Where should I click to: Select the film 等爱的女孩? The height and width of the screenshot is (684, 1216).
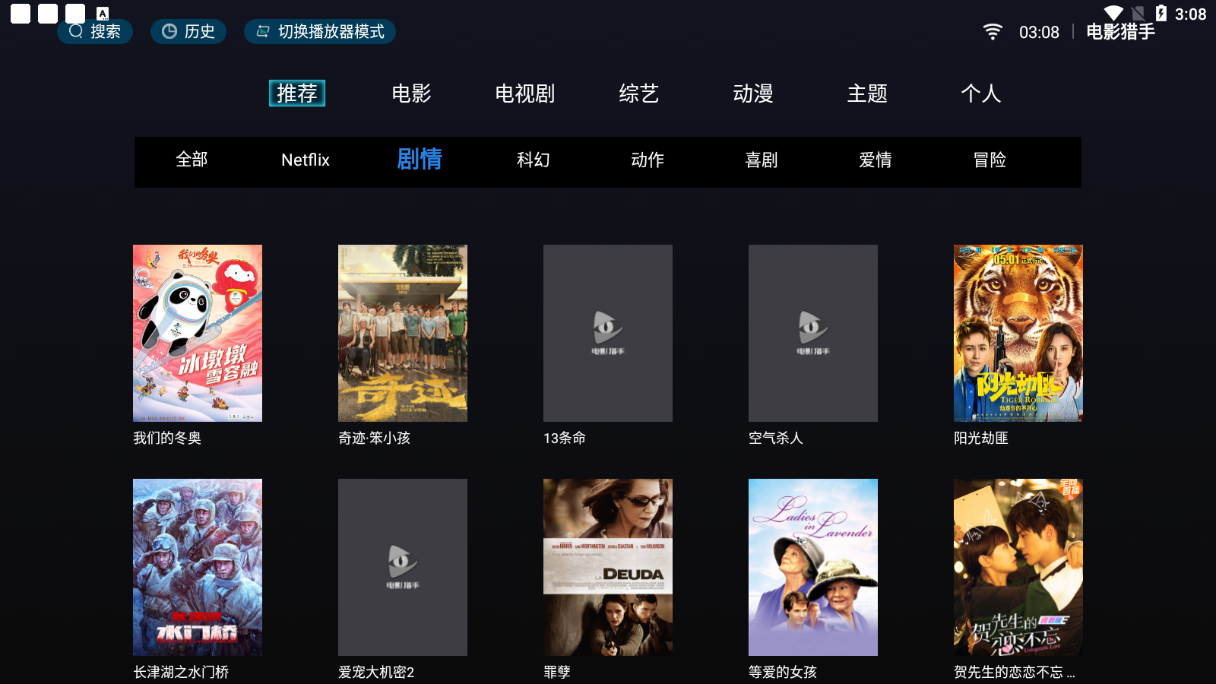pyautogui.click(x=813, y=567)
